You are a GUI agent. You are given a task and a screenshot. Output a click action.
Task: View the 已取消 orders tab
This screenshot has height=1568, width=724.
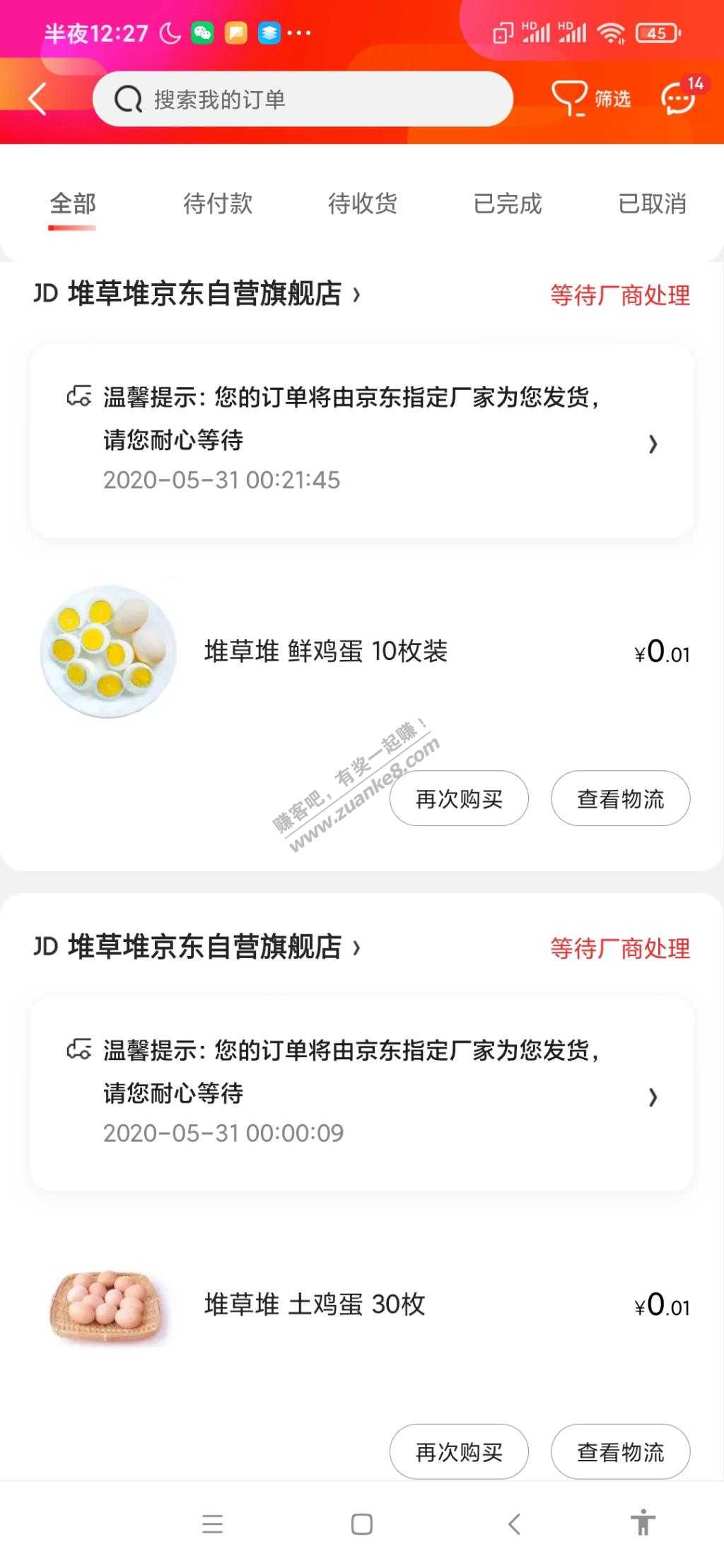point(652,204)
